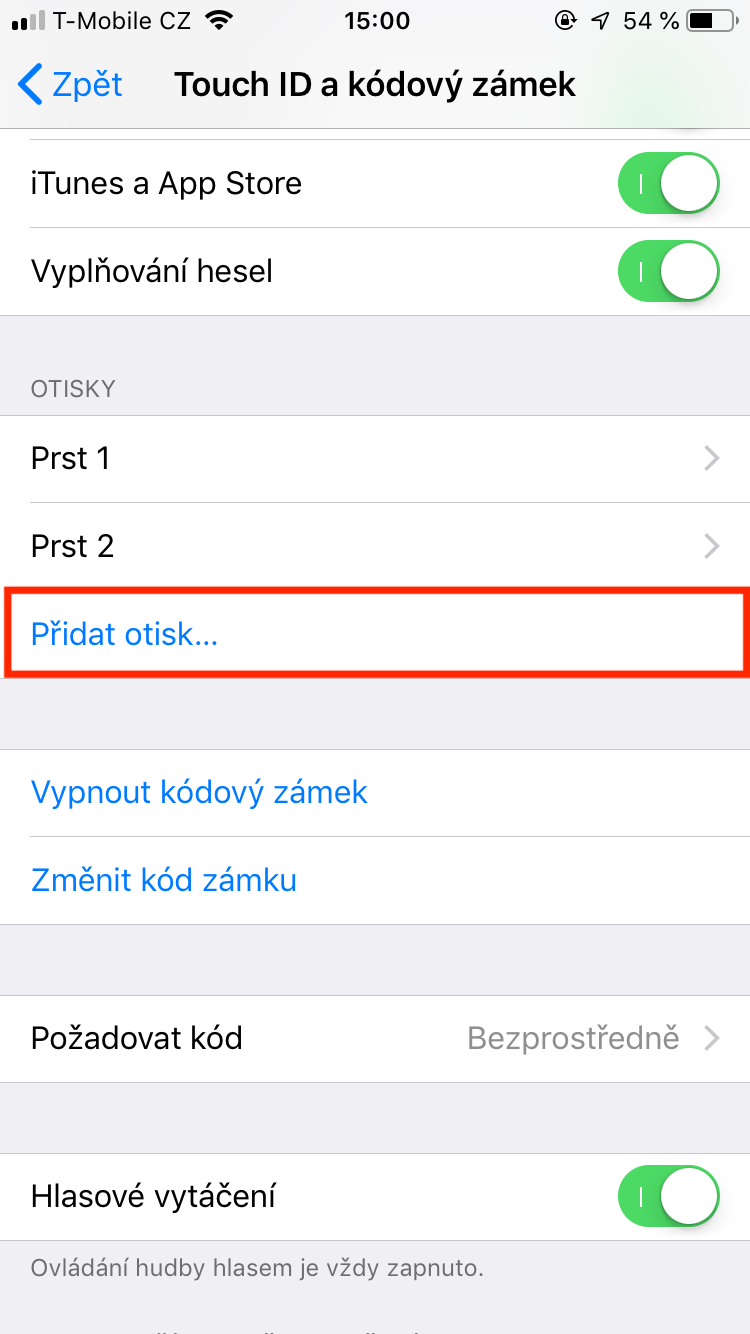
Task: Turn off the Hlasové vytáčení switch
Action: coord(669,1196)
